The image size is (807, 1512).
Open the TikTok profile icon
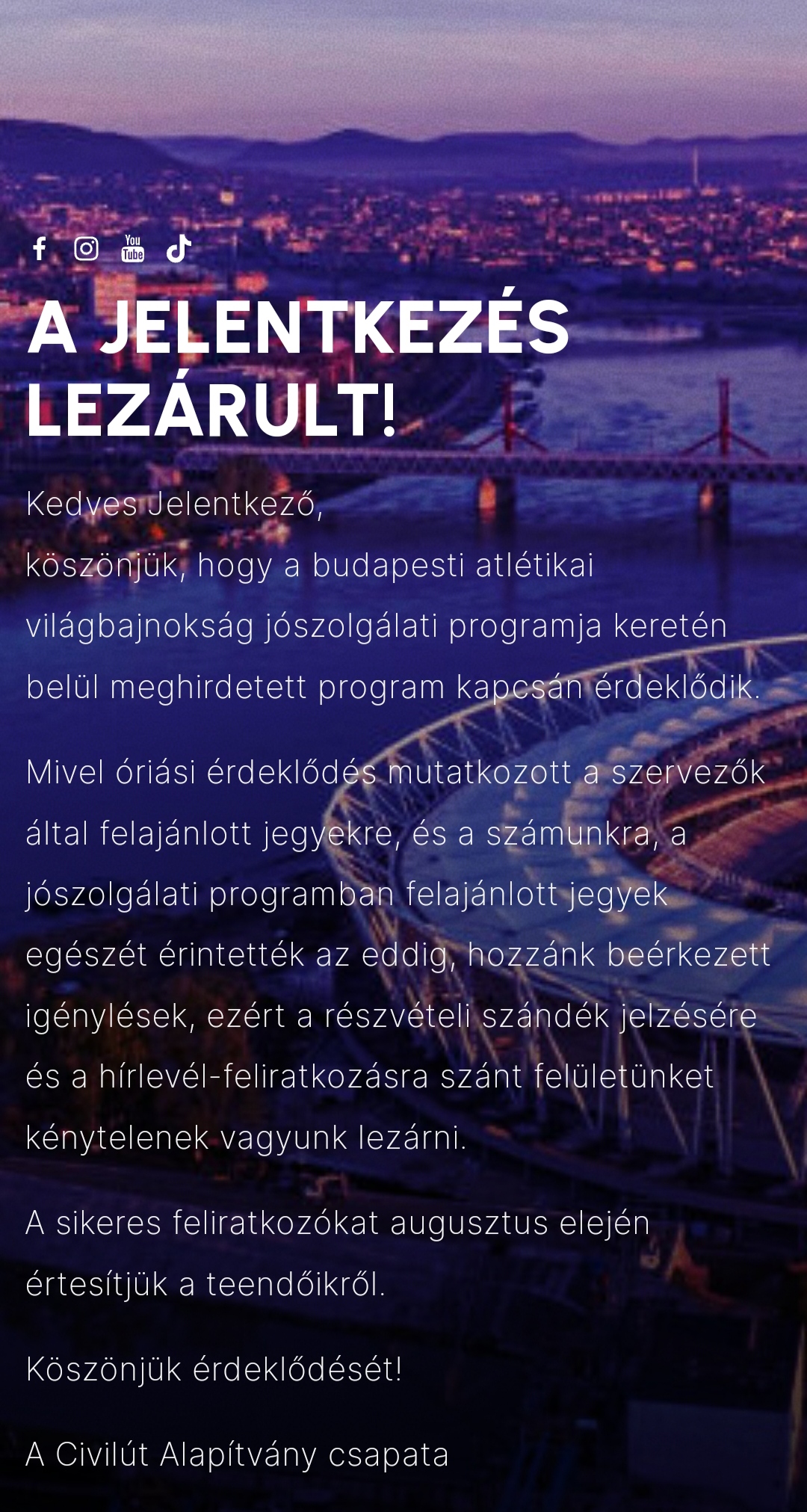pos(179,248)
